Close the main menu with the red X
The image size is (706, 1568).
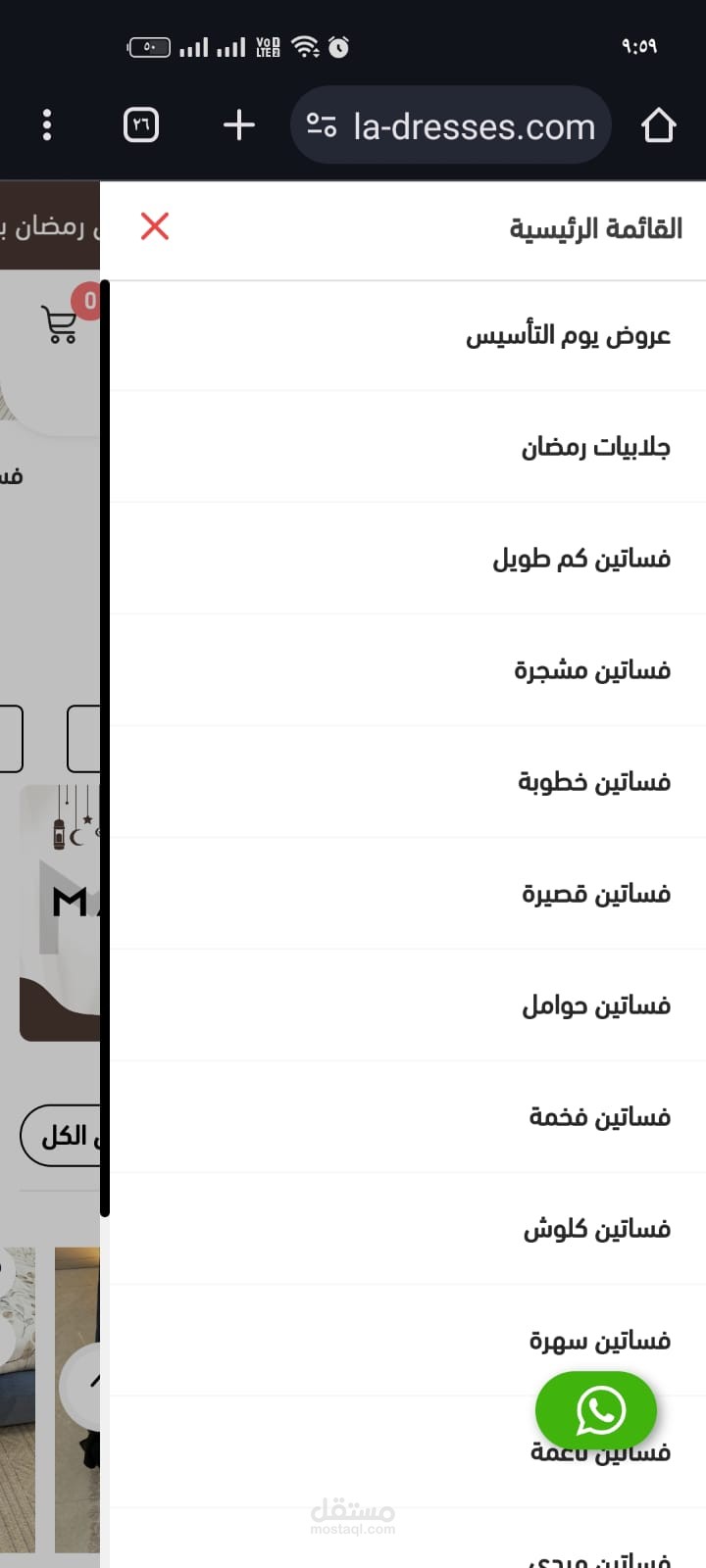pos(155,226)
